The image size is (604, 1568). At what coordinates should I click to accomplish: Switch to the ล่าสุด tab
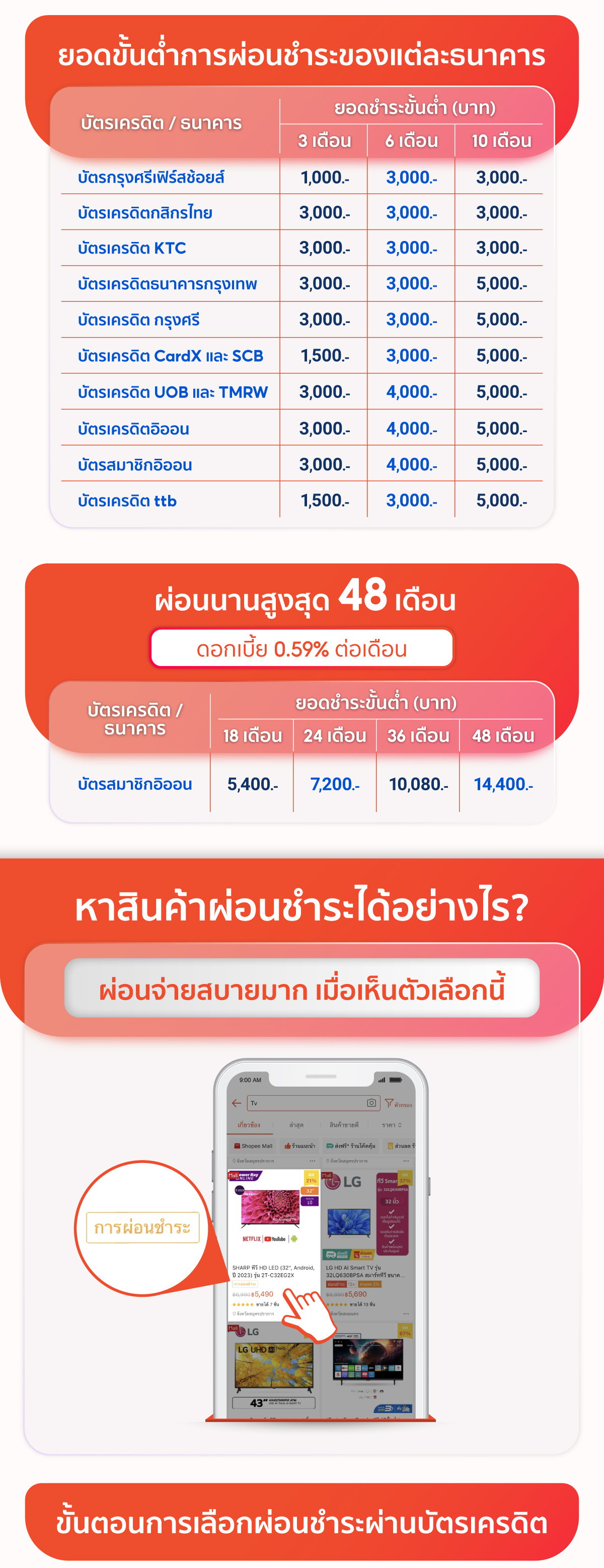coord(296,1125)
